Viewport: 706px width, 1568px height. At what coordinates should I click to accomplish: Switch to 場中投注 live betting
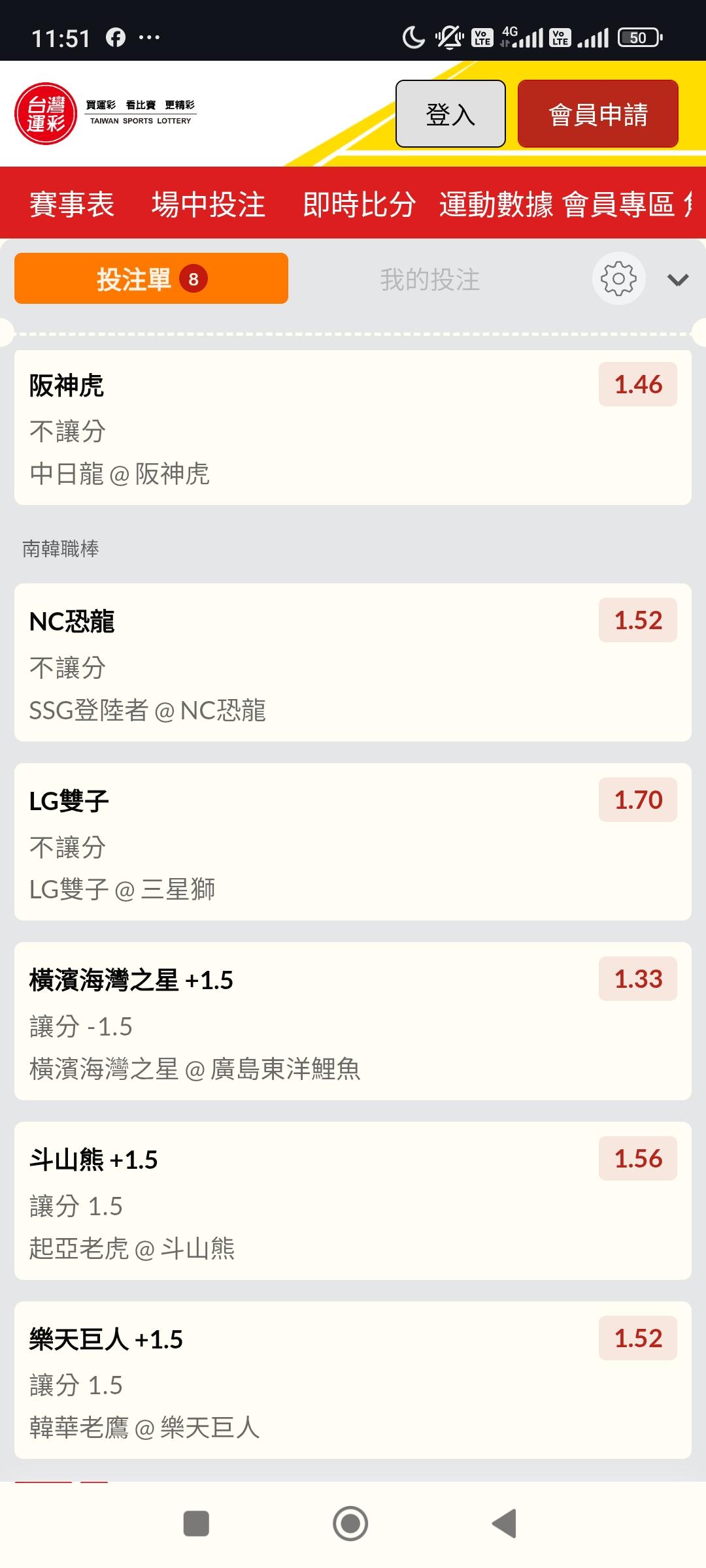tap(209, 204)
